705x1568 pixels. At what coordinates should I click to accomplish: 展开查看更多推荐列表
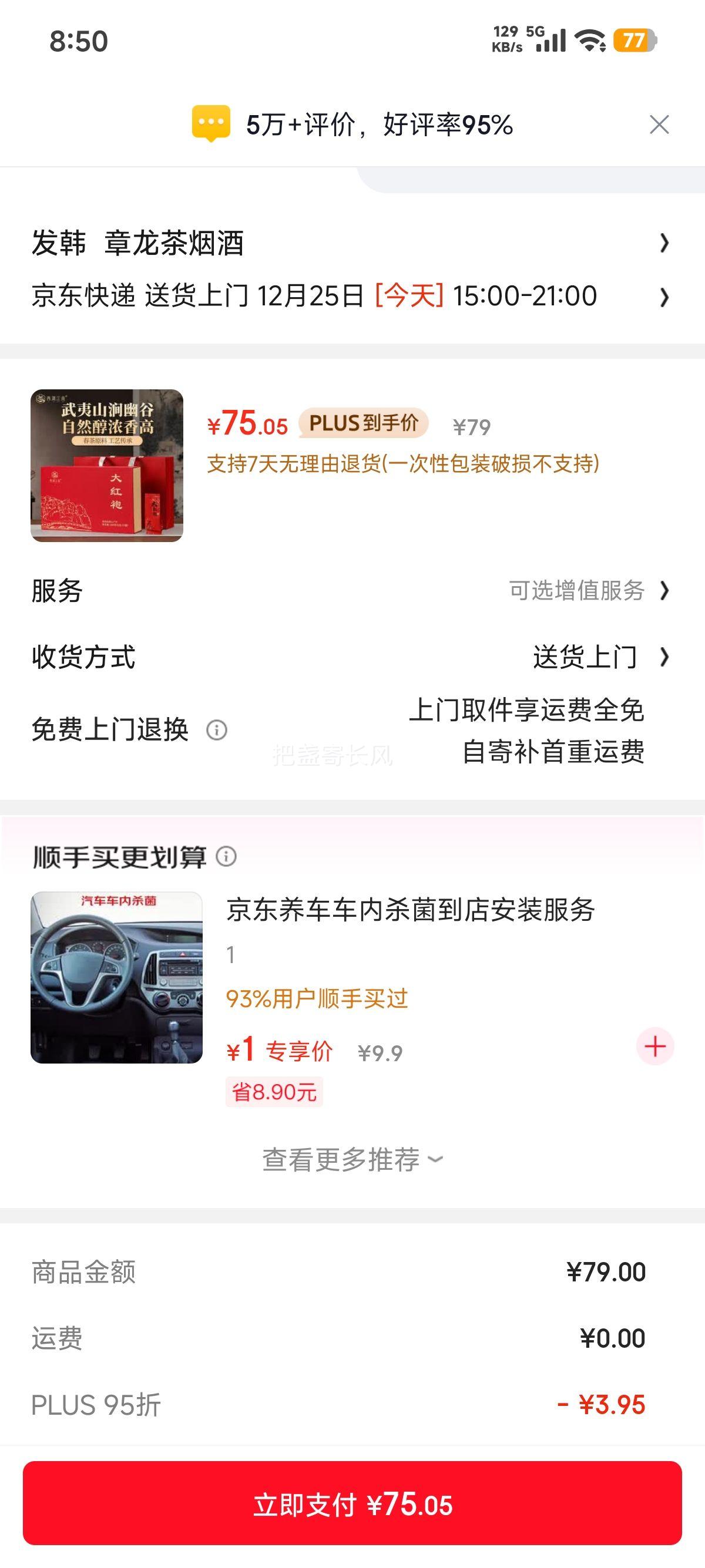click(352, 1158)
